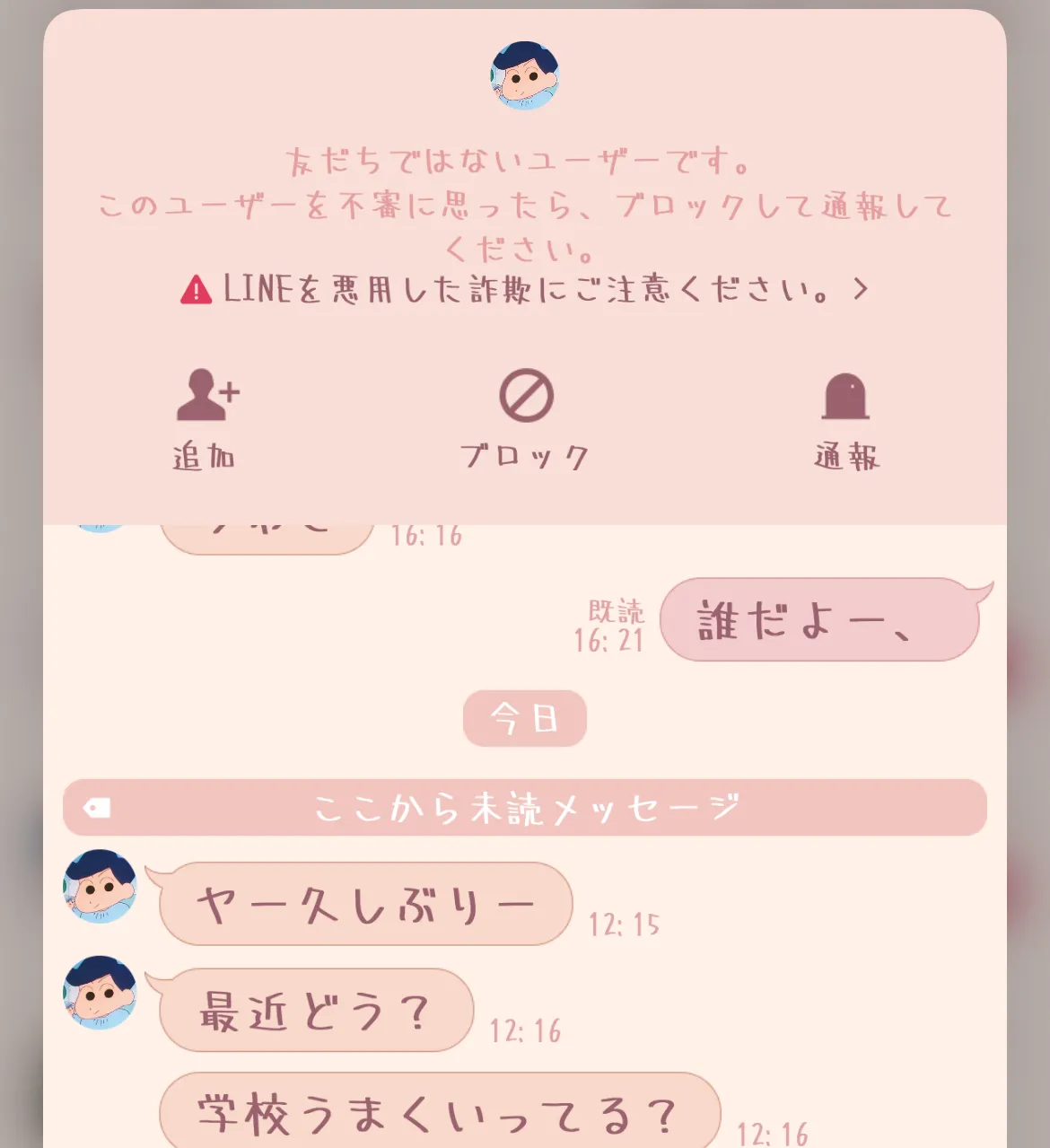Add this user as a friend (追加)
This screenshot has height=1148, width=1050.
(x=206, y=417)
